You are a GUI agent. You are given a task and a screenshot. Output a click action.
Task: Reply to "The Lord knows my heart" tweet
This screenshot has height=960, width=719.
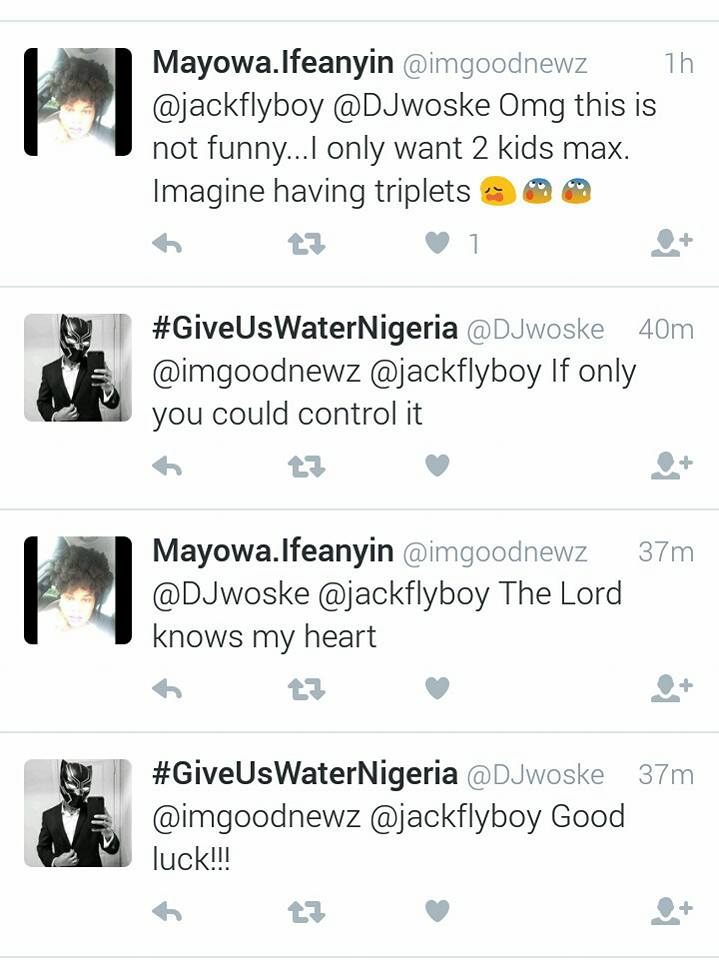click(x=167, y=688)
